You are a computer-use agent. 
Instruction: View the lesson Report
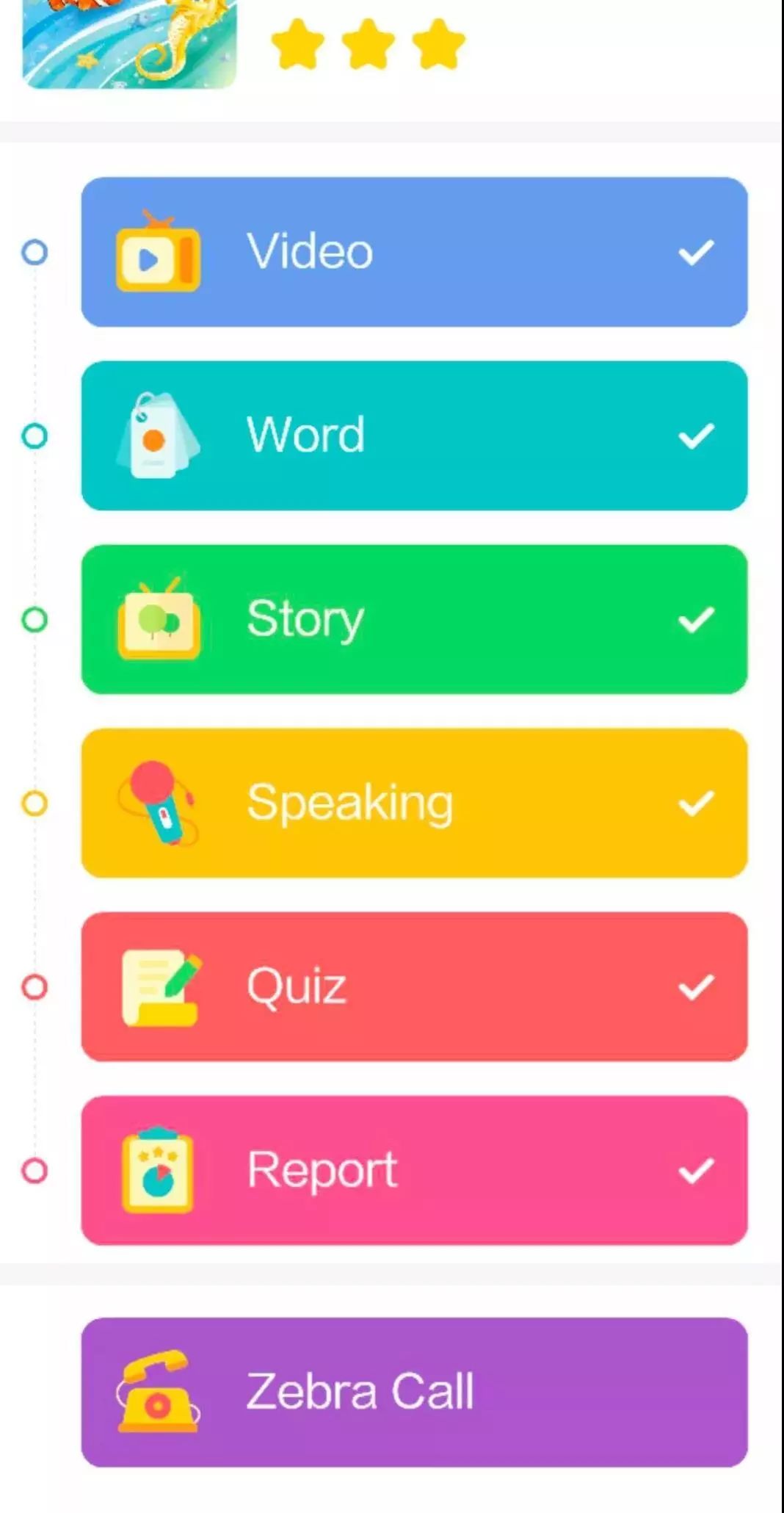click(x=414, y=1170)
